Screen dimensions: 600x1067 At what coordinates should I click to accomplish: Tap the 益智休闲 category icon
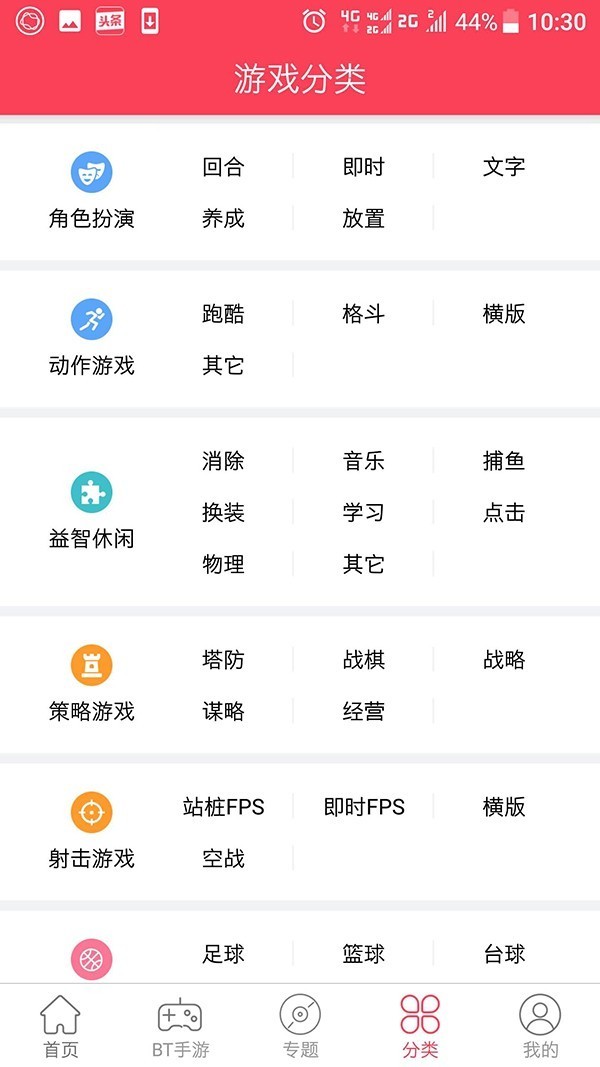[x=91, y=493]
